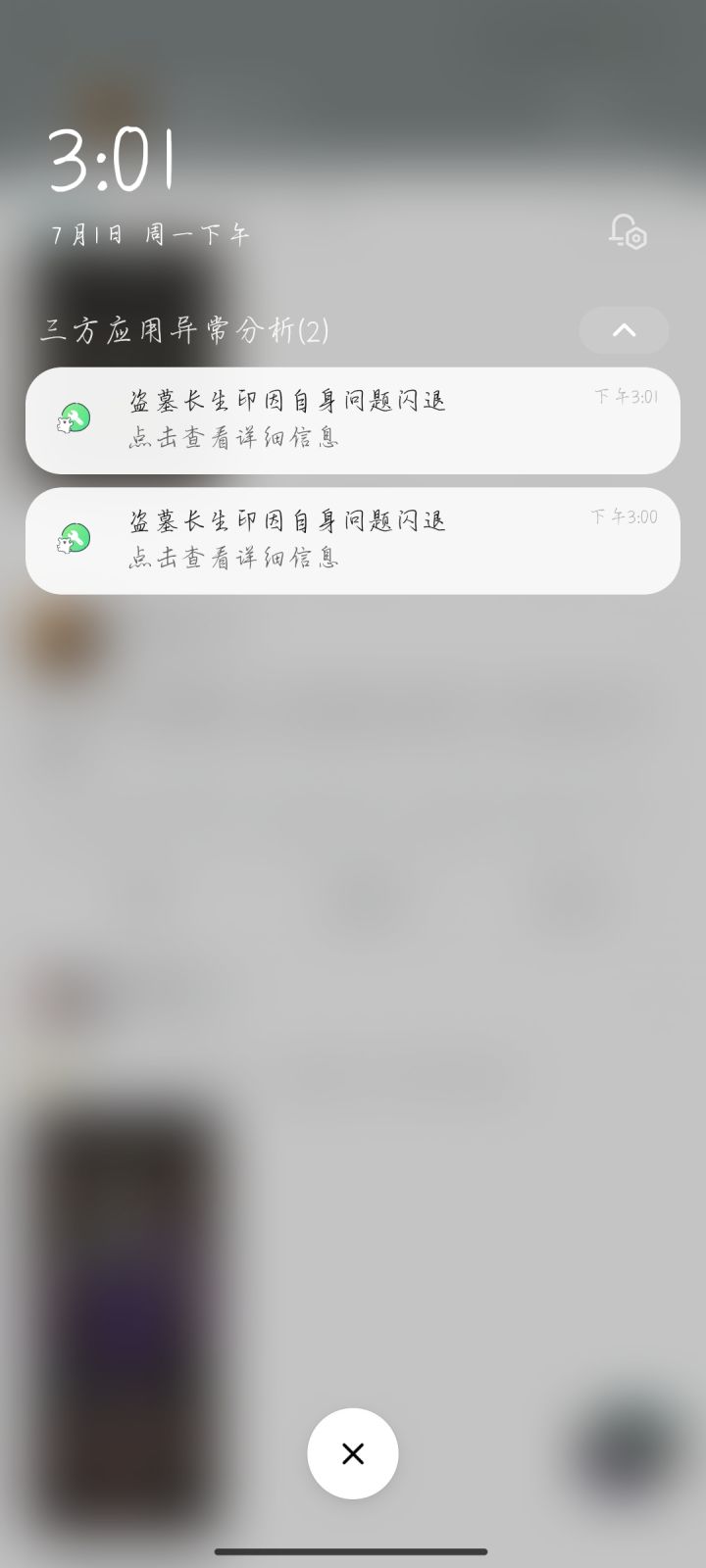
Task: Collapse the 三方应用异常分析 notification group
Action: pos(624,330)
